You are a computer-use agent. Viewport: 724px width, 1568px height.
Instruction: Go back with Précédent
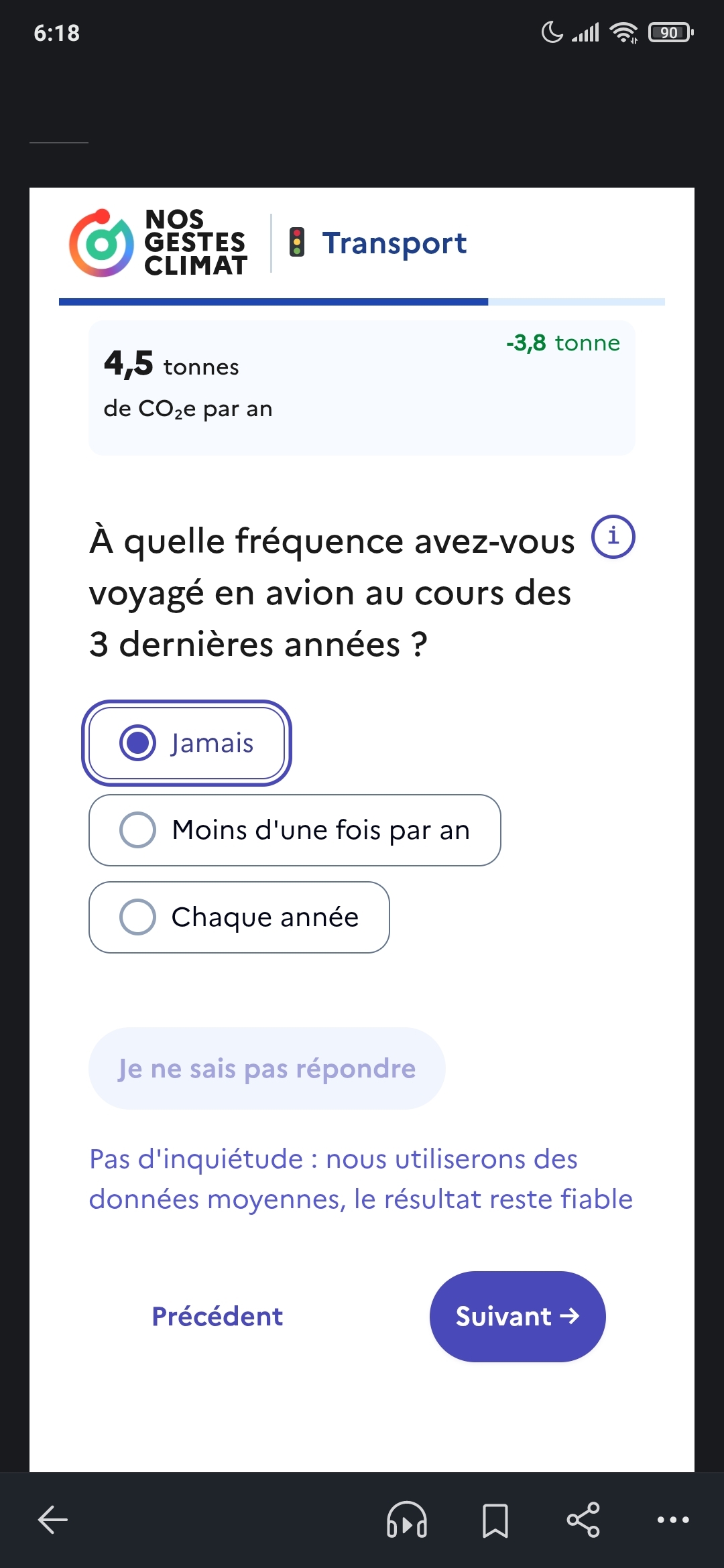point(217,1317)
